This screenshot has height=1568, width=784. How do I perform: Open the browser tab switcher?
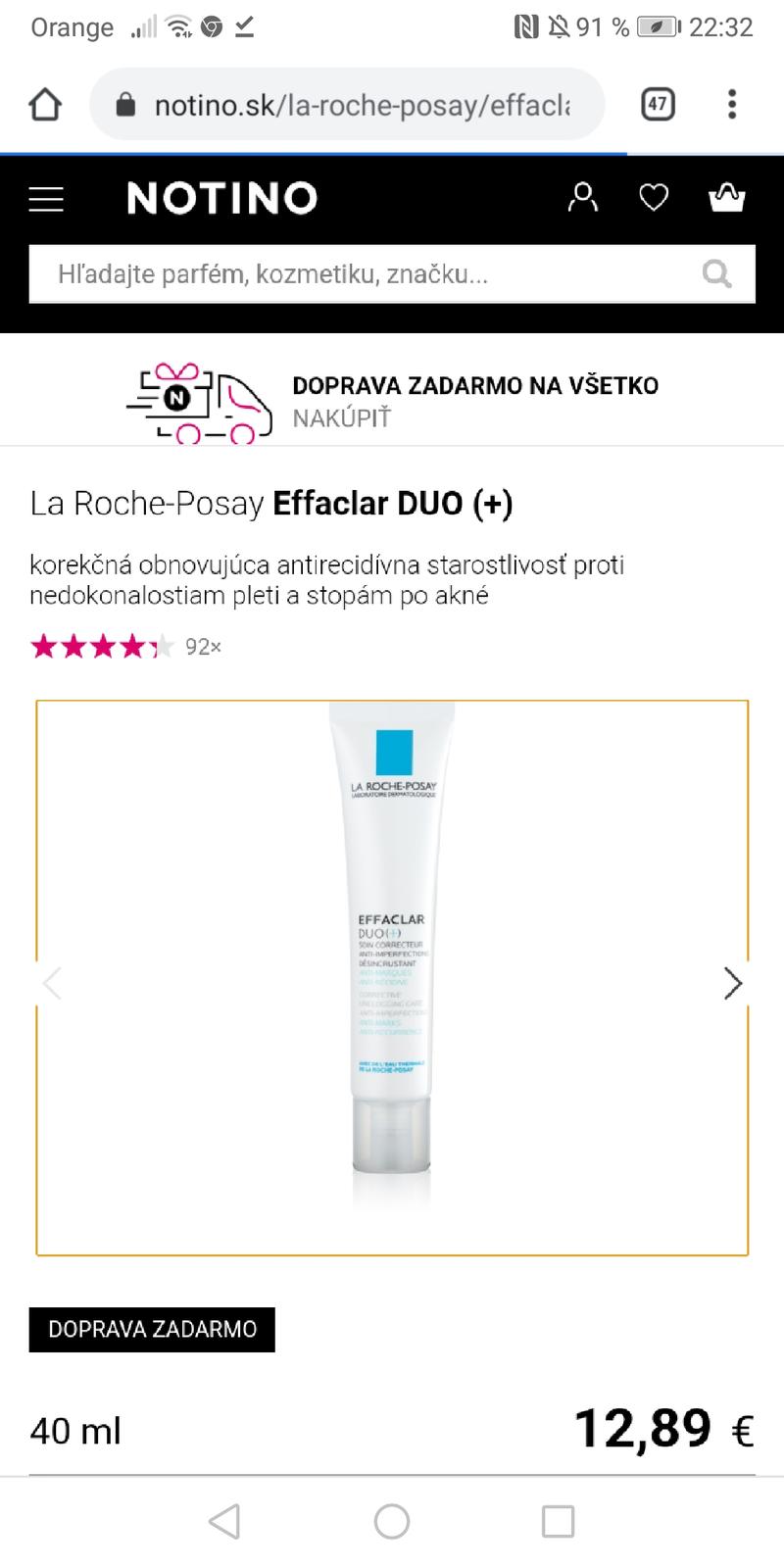pos(658,104)
